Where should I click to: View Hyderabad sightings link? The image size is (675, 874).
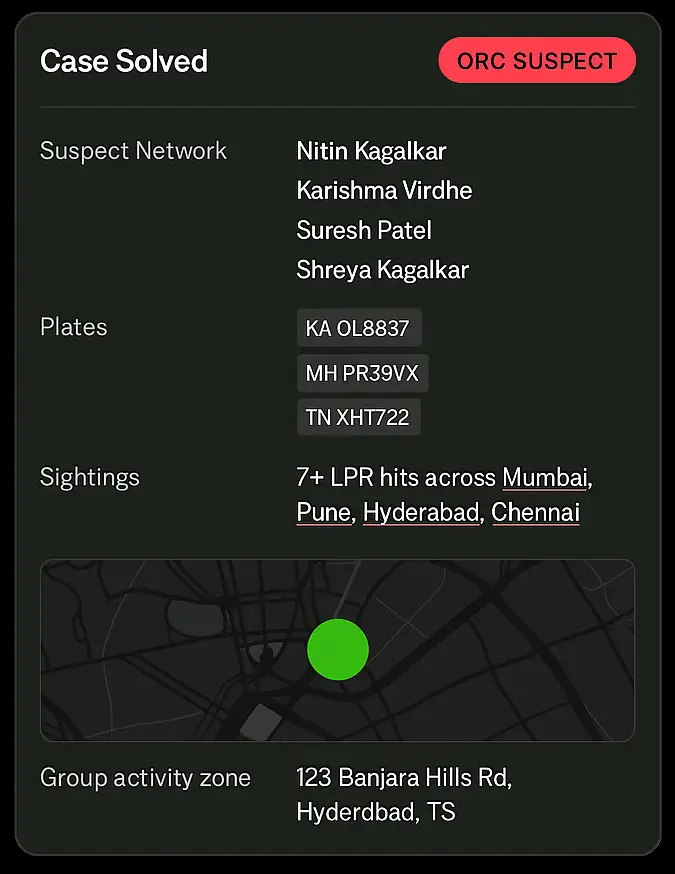click(x=421, y=514)
